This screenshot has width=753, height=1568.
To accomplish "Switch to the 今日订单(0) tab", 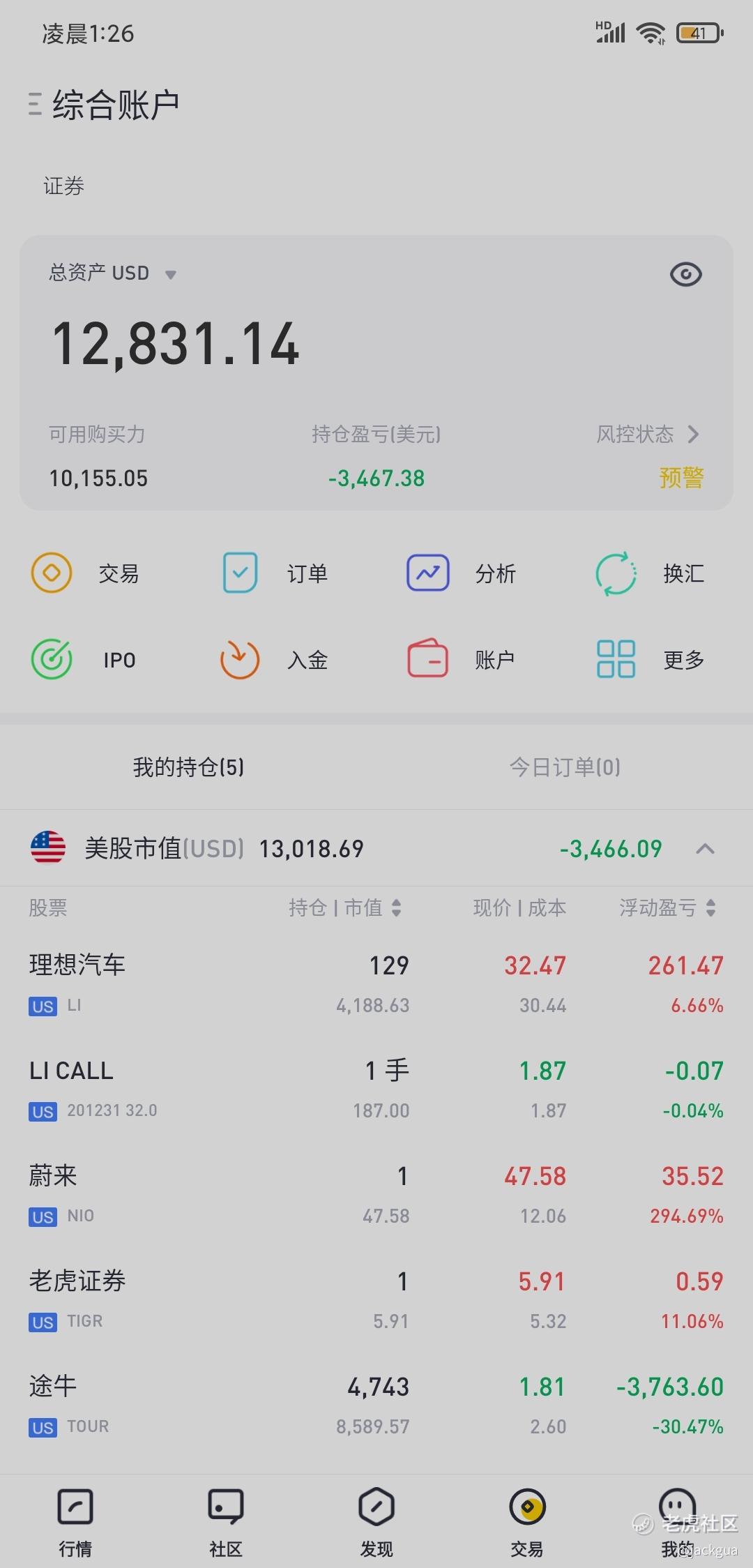I will click(565, 767).
